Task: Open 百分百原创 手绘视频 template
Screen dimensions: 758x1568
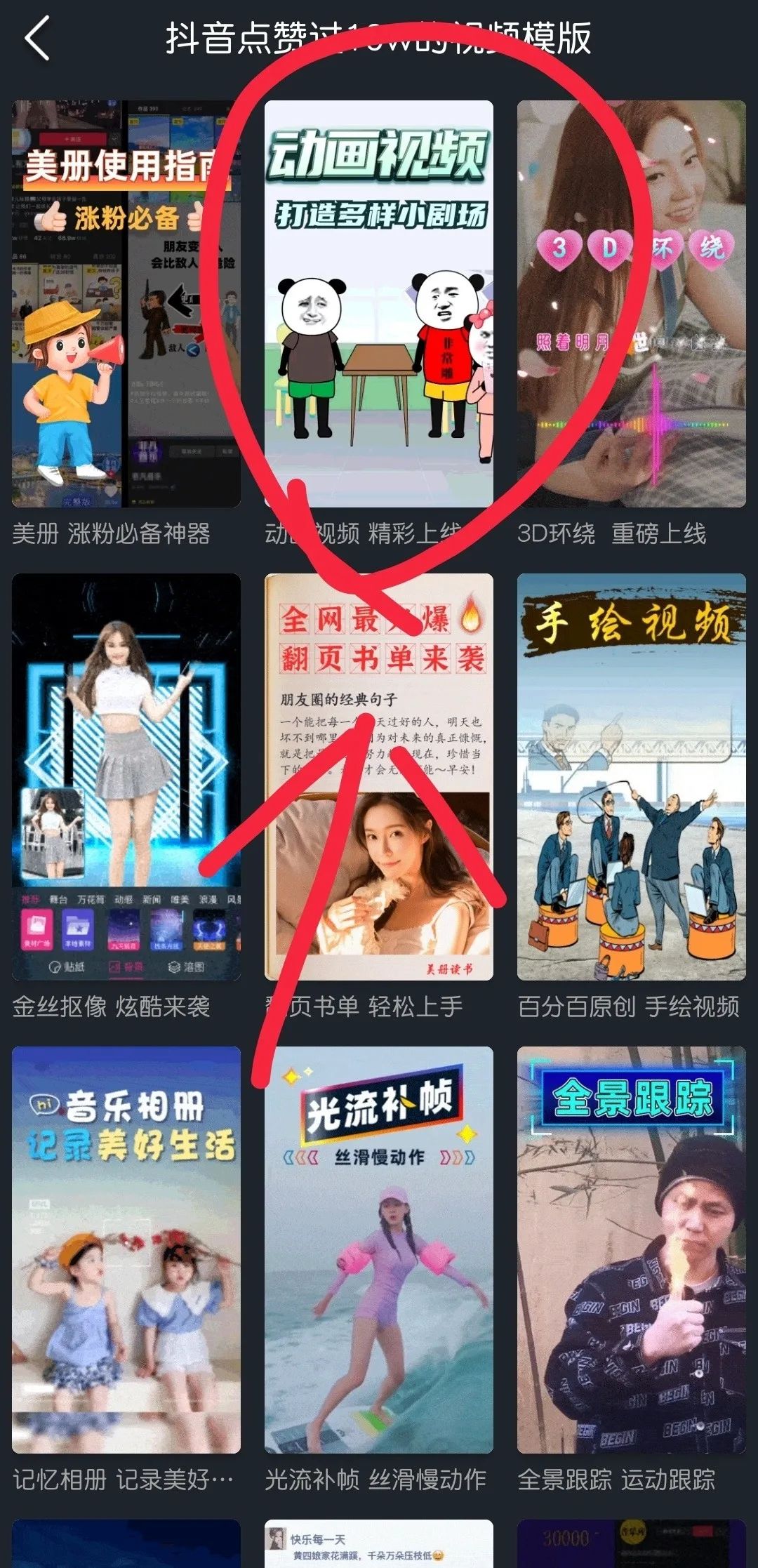Action: (631, 776)
